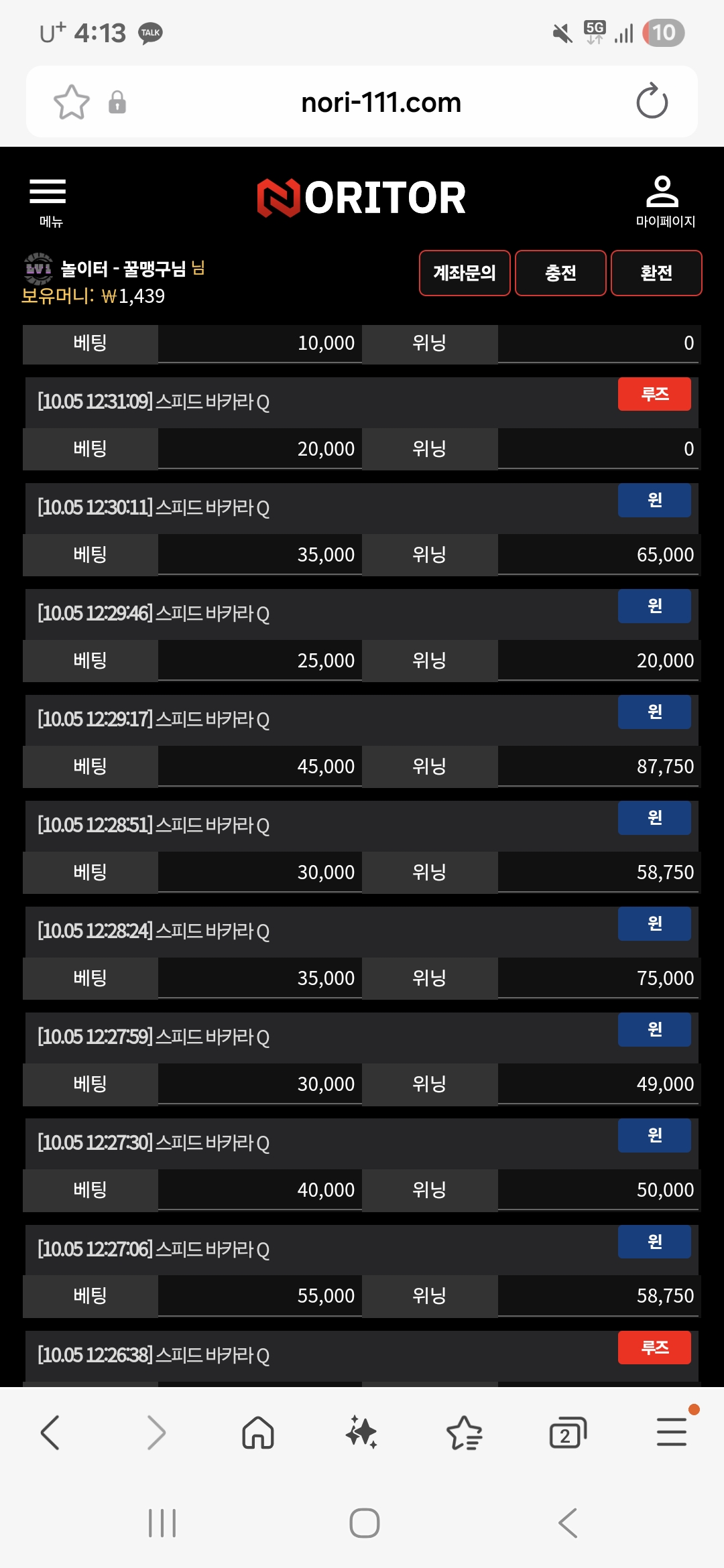Tap the NORITOR logo to go home
This screenshot has width=724, height=1568.
coord(362,198)
